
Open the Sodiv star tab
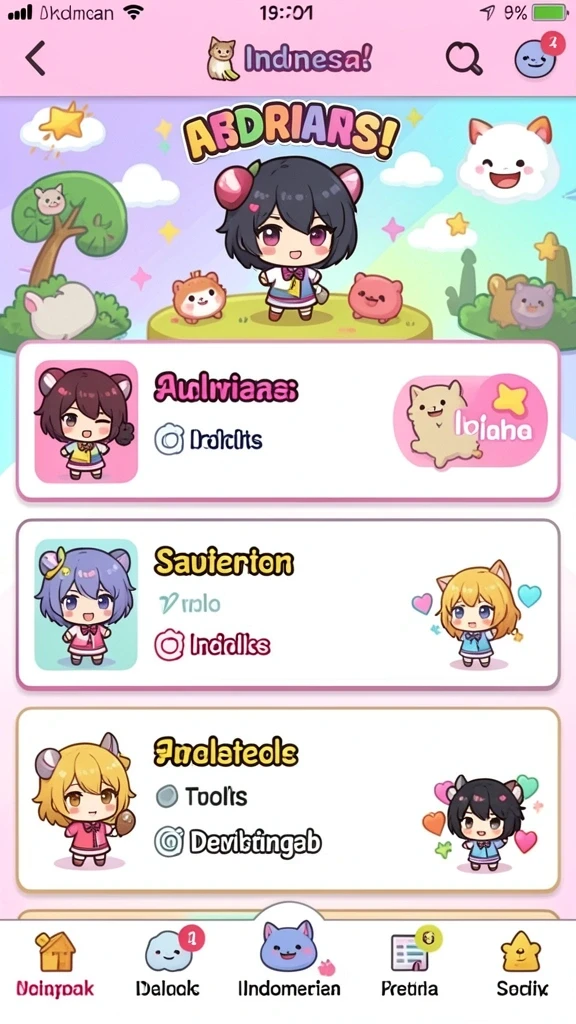[x=521, y=964]
